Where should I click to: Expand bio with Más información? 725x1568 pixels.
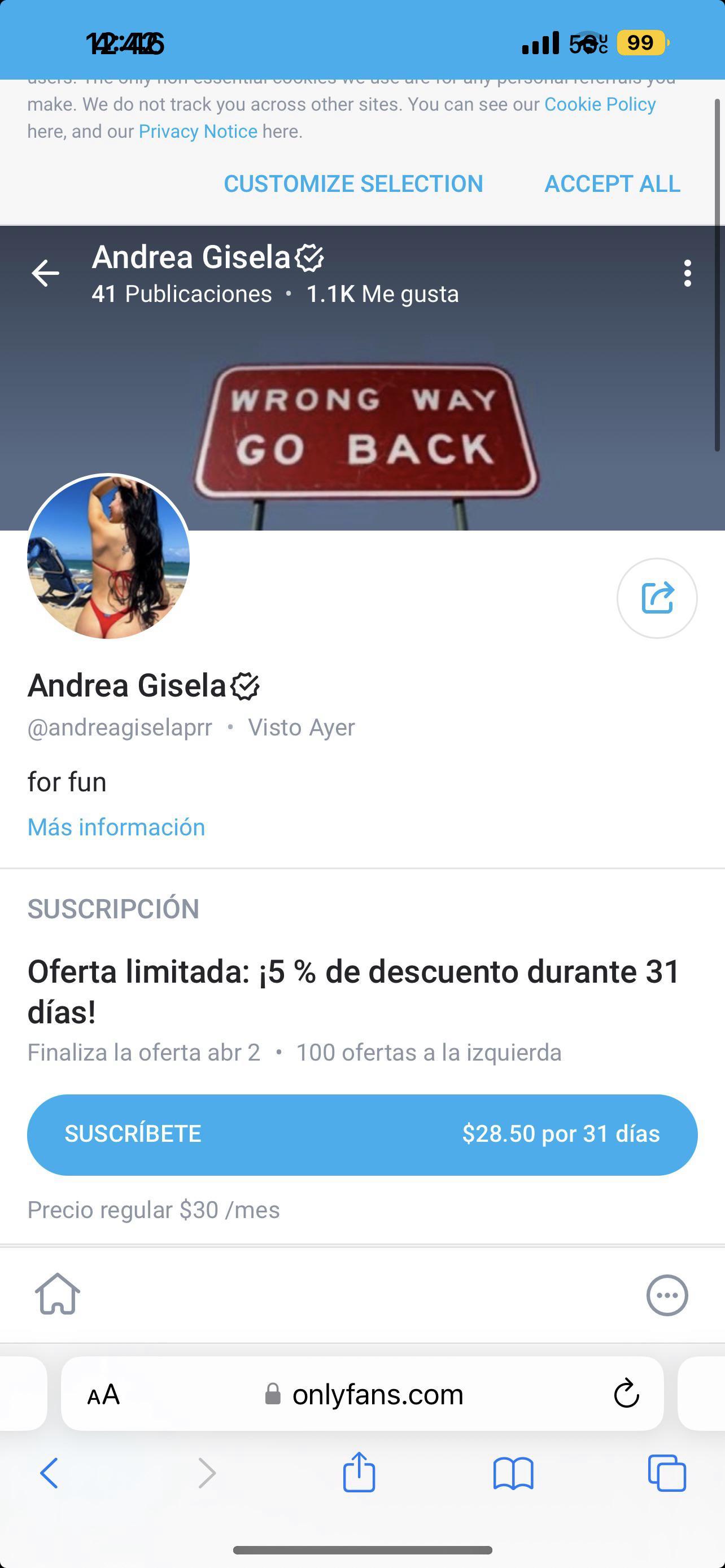point(116,826)
